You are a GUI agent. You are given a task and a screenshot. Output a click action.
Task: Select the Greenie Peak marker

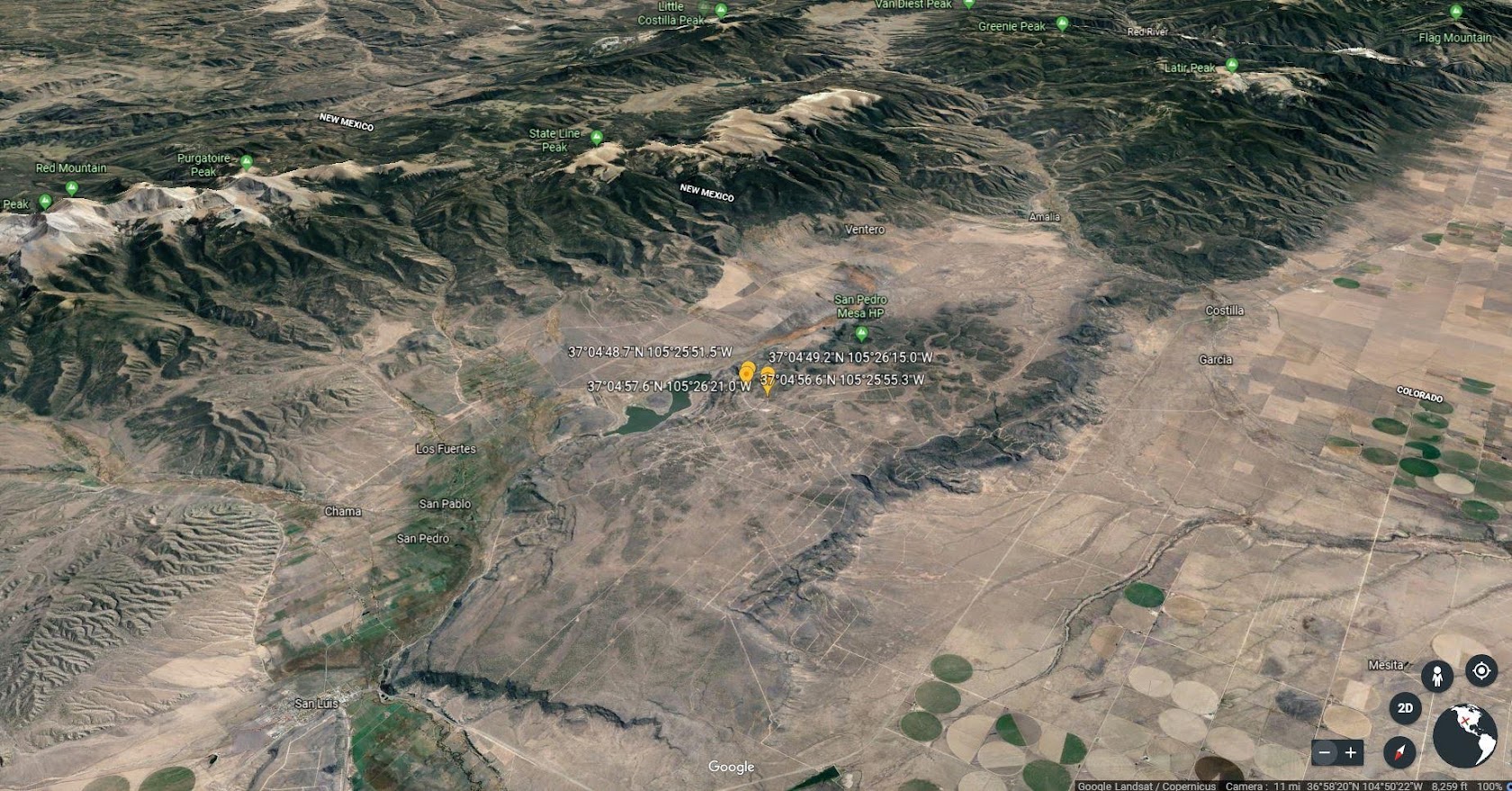click(x=1062, y=23)
